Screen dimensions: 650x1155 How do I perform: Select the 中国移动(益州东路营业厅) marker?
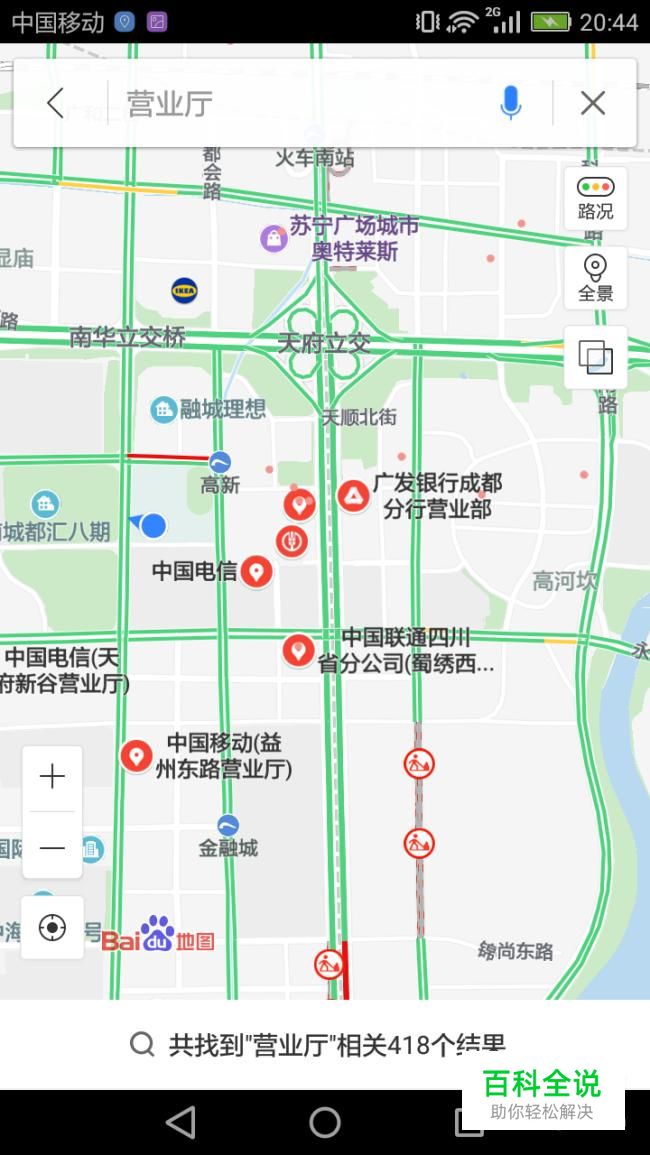(136, 756)
